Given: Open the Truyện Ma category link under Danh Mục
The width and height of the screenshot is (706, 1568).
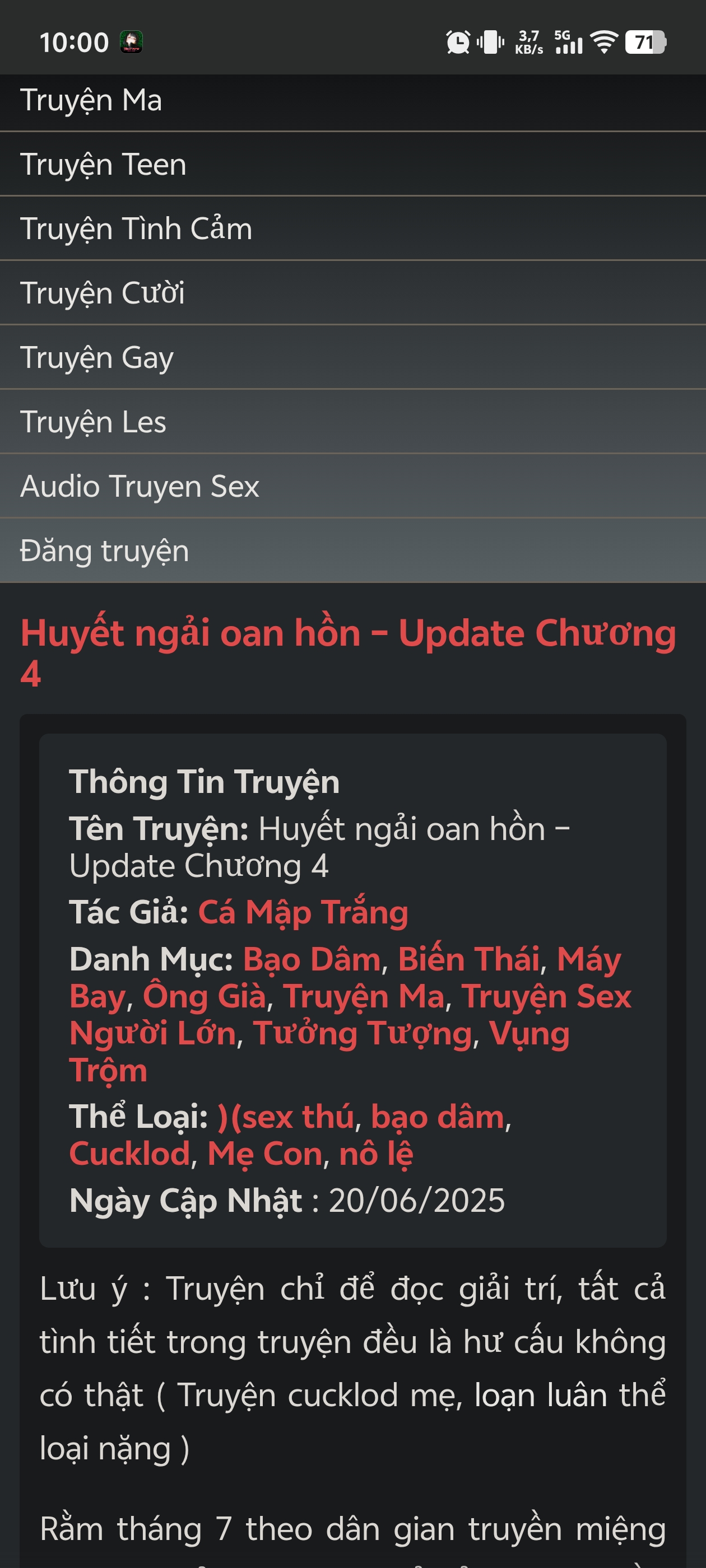Looking at the screenshot, I should click(x=364, y=996).
